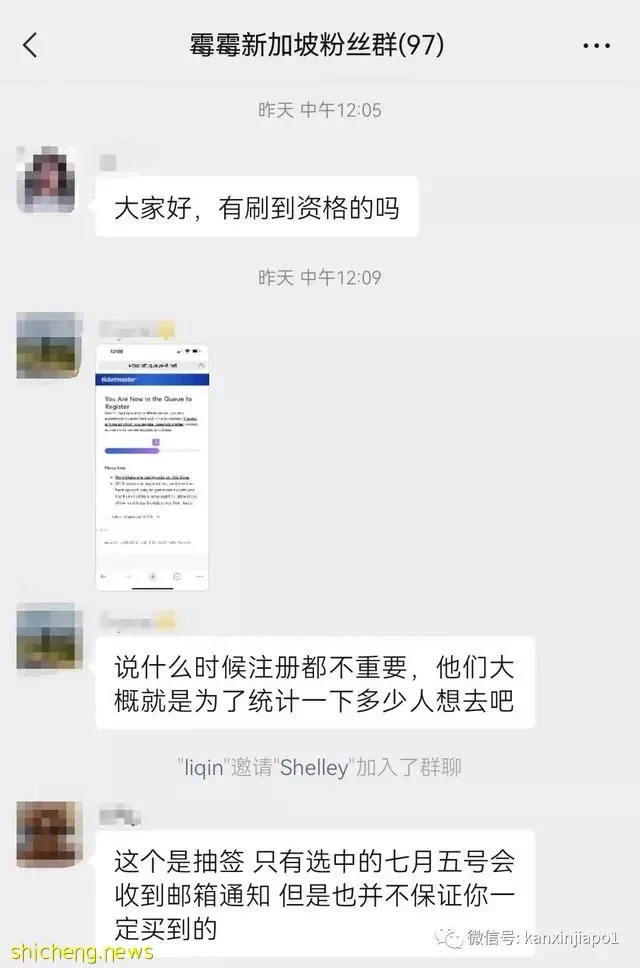Open the shared Ticketmaster queue screenshot
Viewport: 640px width, 968px height.
point(153,466)
